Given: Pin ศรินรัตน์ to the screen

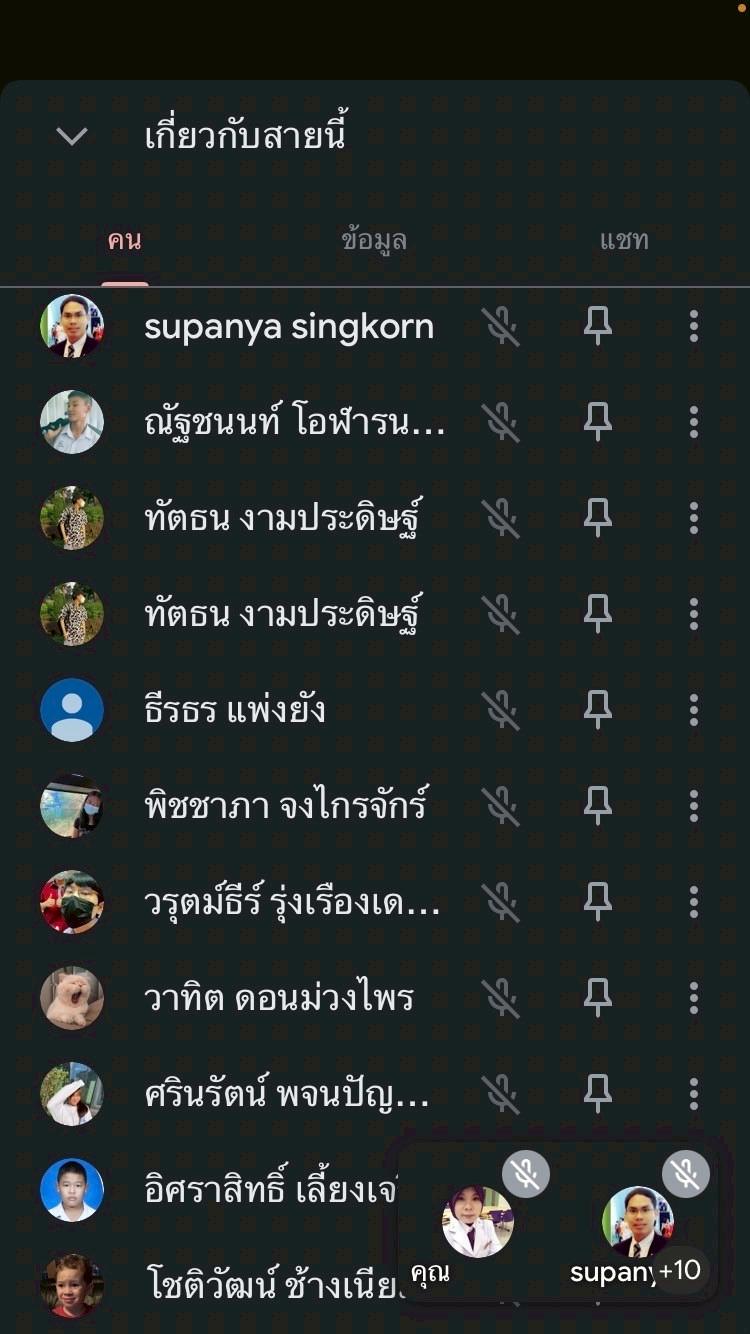Looking at the screenshot, I should 598,1094.
